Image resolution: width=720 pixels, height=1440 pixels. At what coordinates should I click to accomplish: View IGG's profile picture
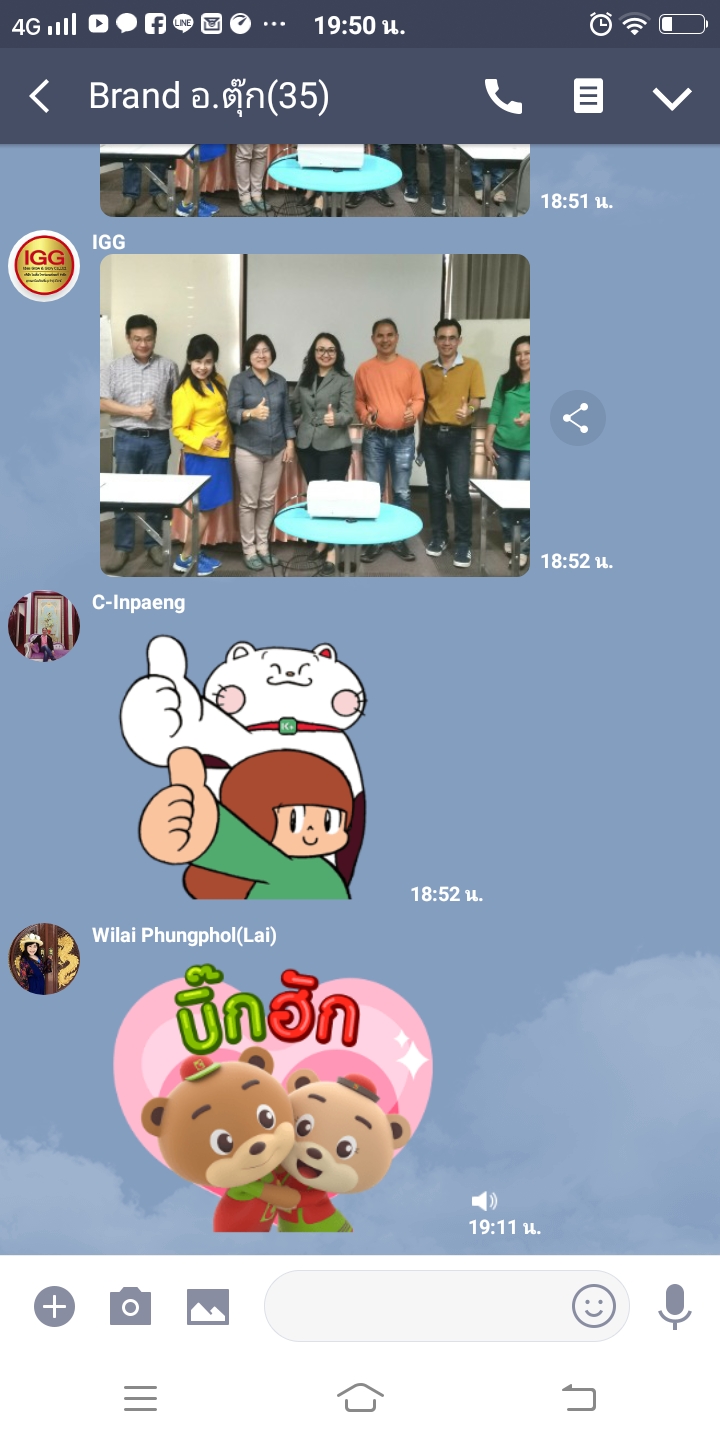click(x=44, y=266)
